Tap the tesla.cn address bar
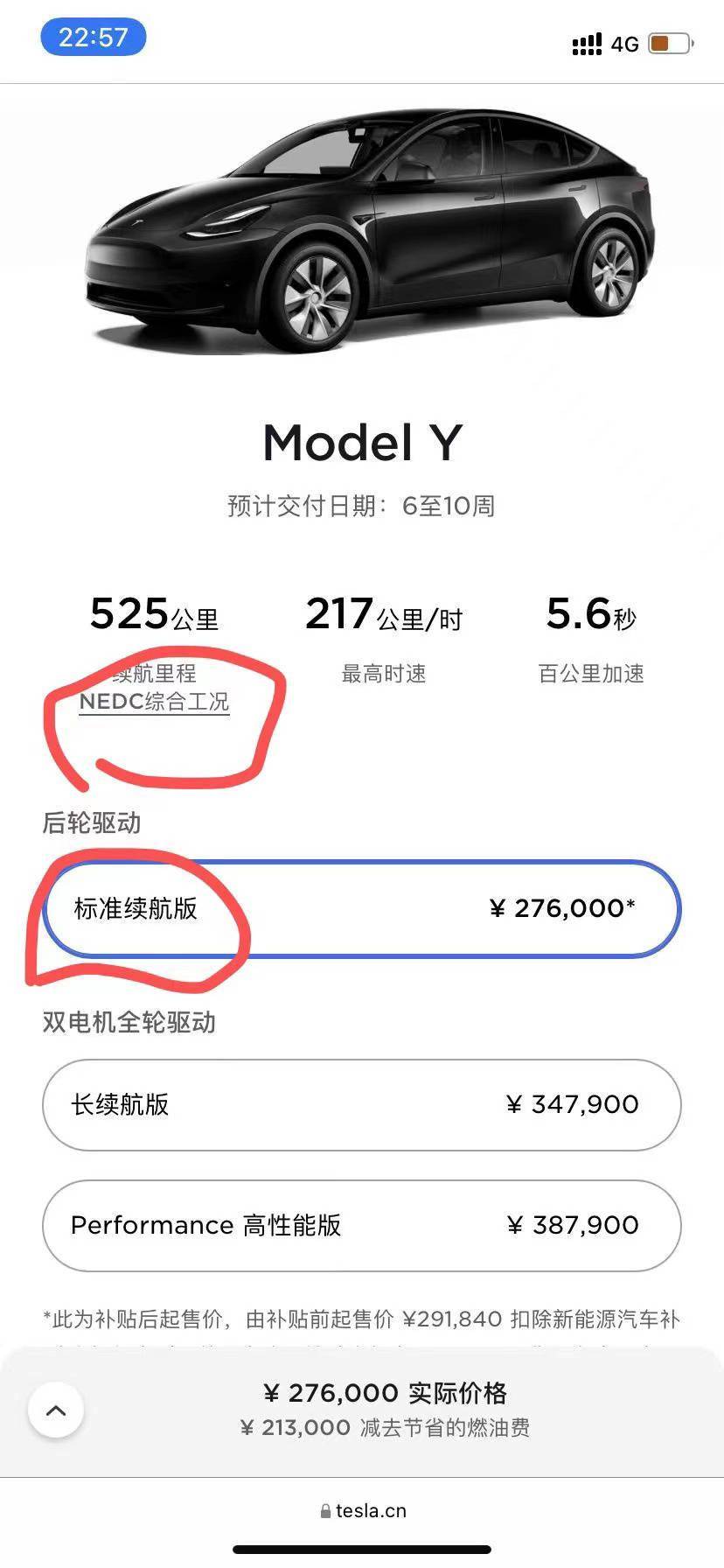 coord(362,1510)
